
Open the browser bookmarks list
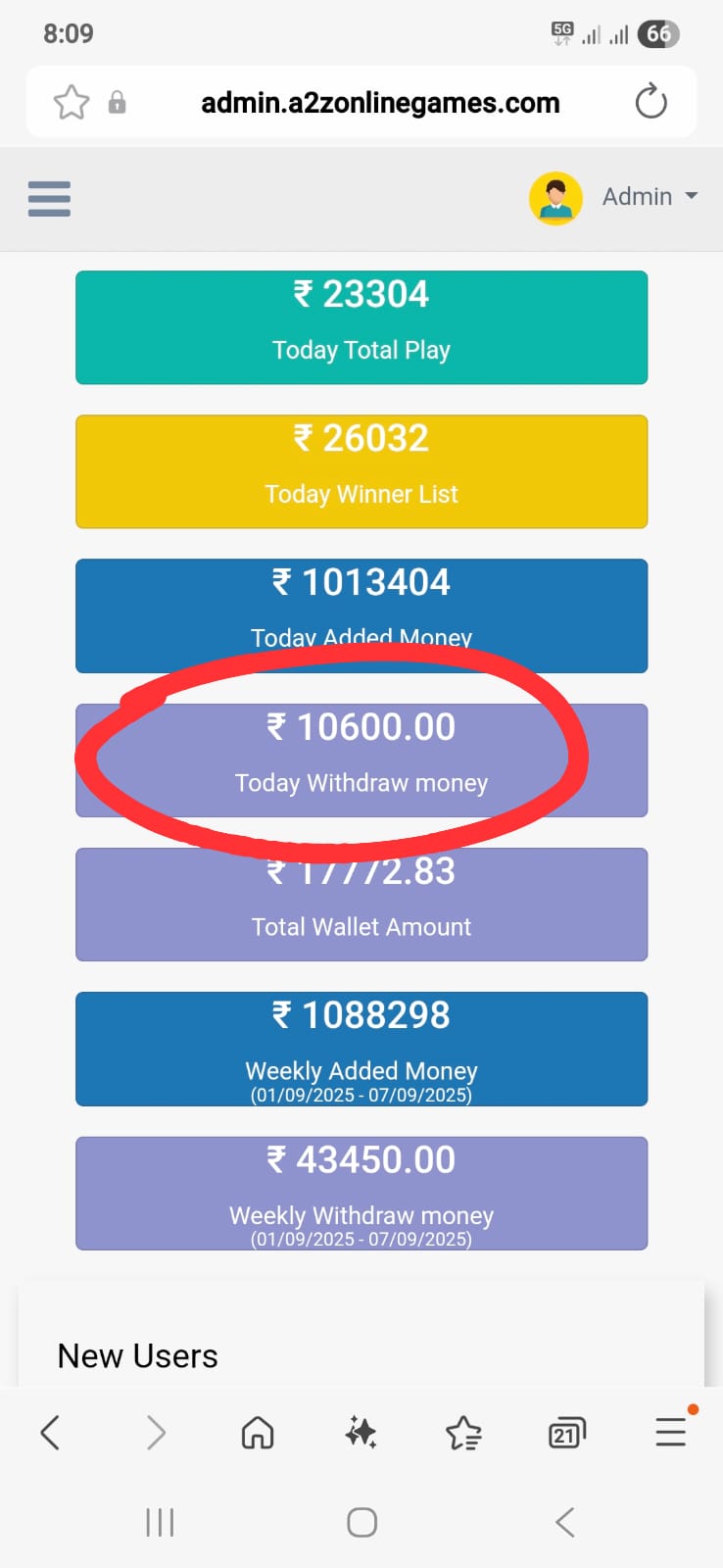(x=463, y=1433)
